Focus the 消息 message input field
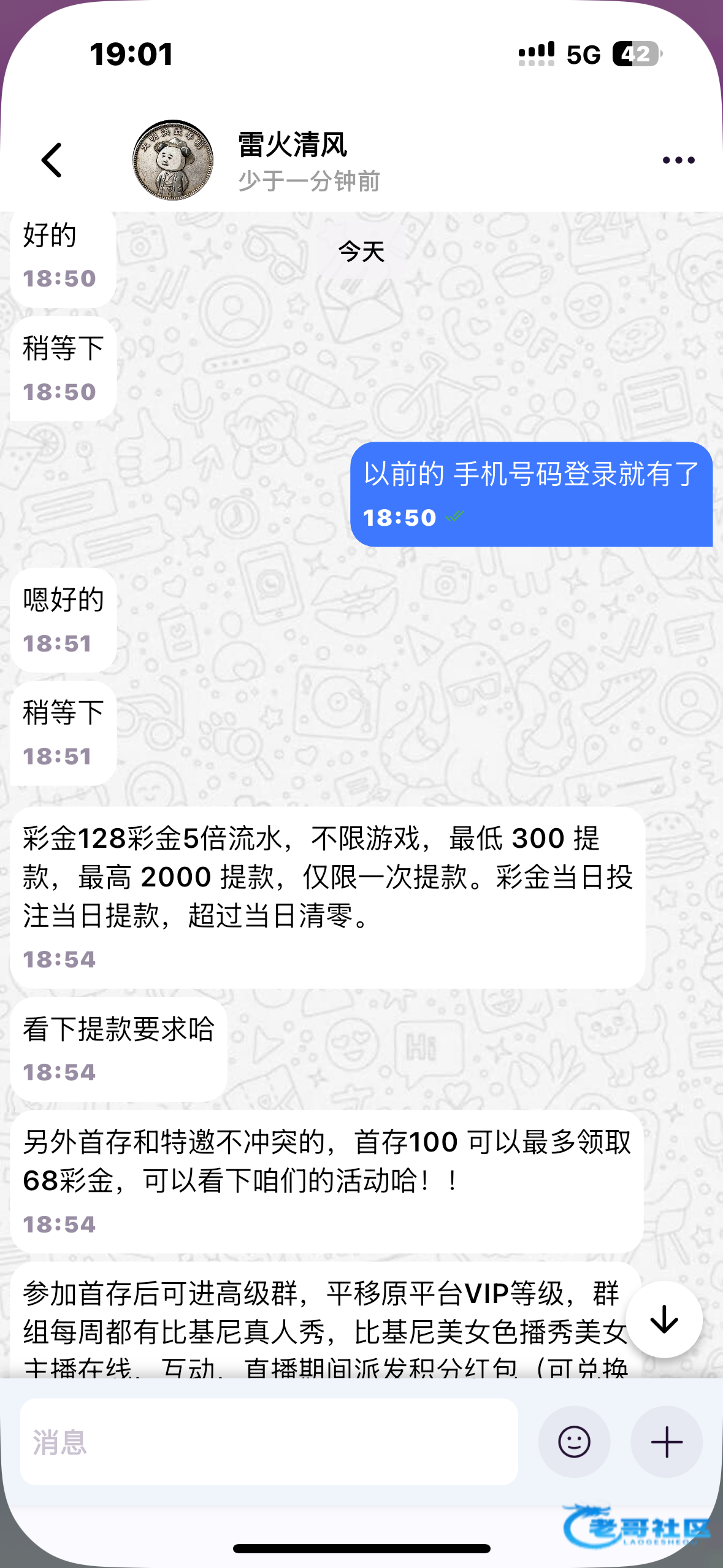 click(x=269, y=1442)
